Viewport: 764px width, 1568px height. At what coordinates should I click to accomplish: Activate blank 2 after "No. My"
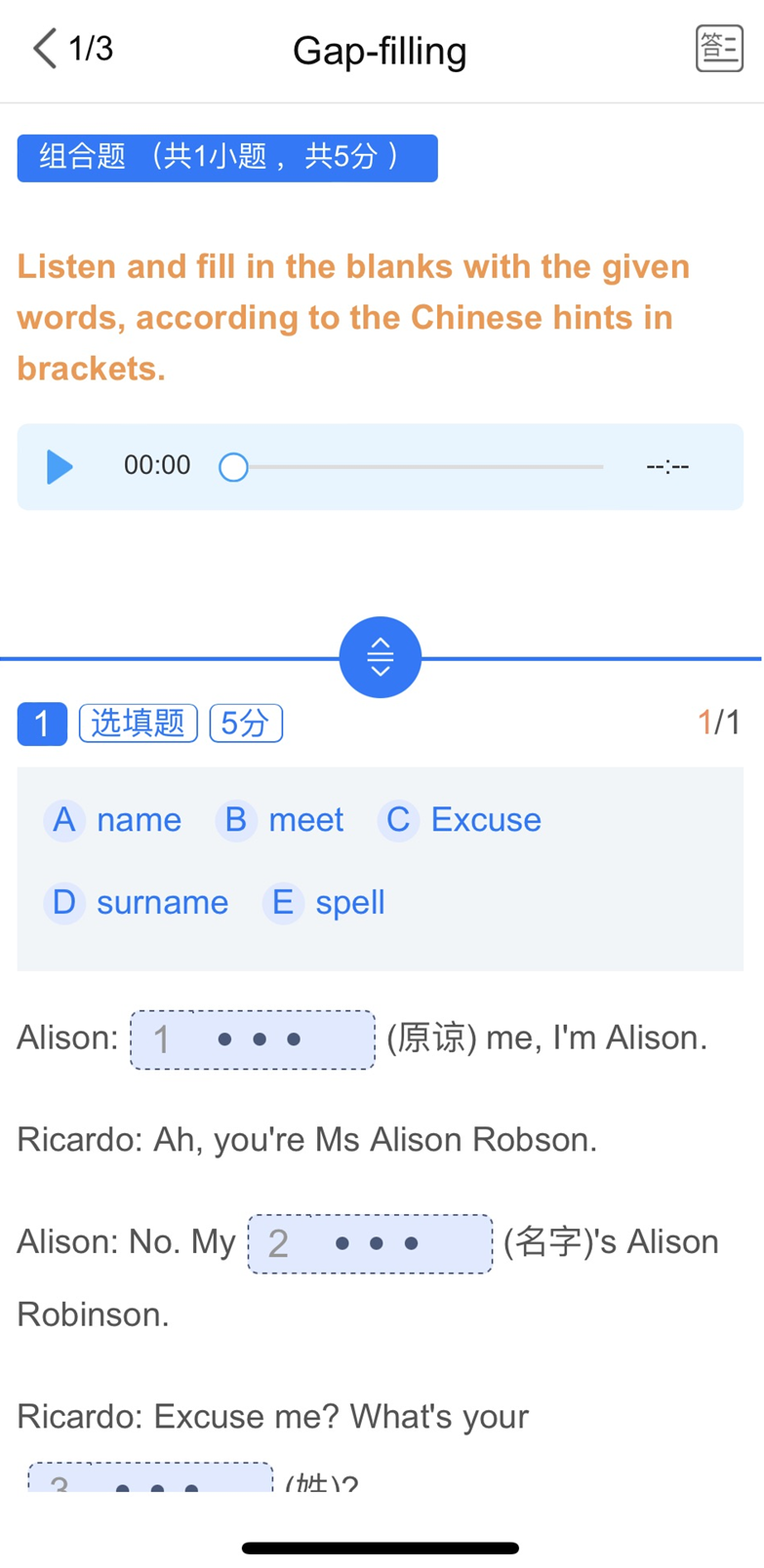pos(370,1243)
